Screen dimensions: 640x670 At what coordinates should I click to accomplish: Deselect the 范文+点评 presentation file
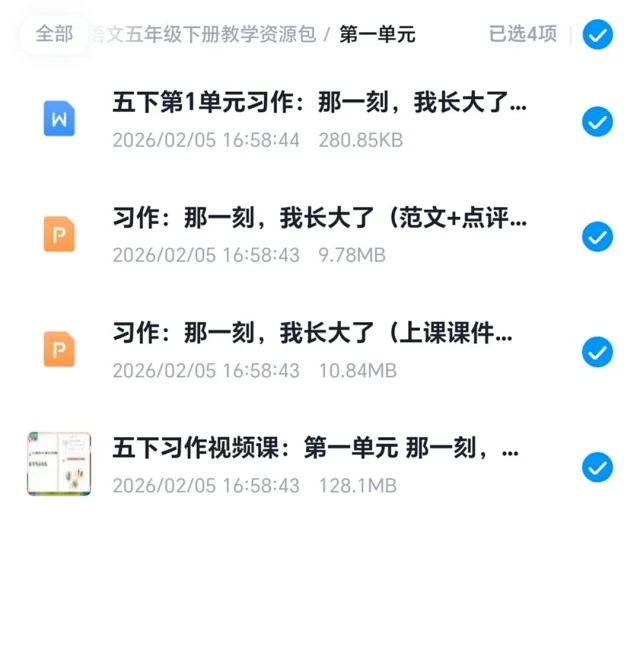coord(597,237)
